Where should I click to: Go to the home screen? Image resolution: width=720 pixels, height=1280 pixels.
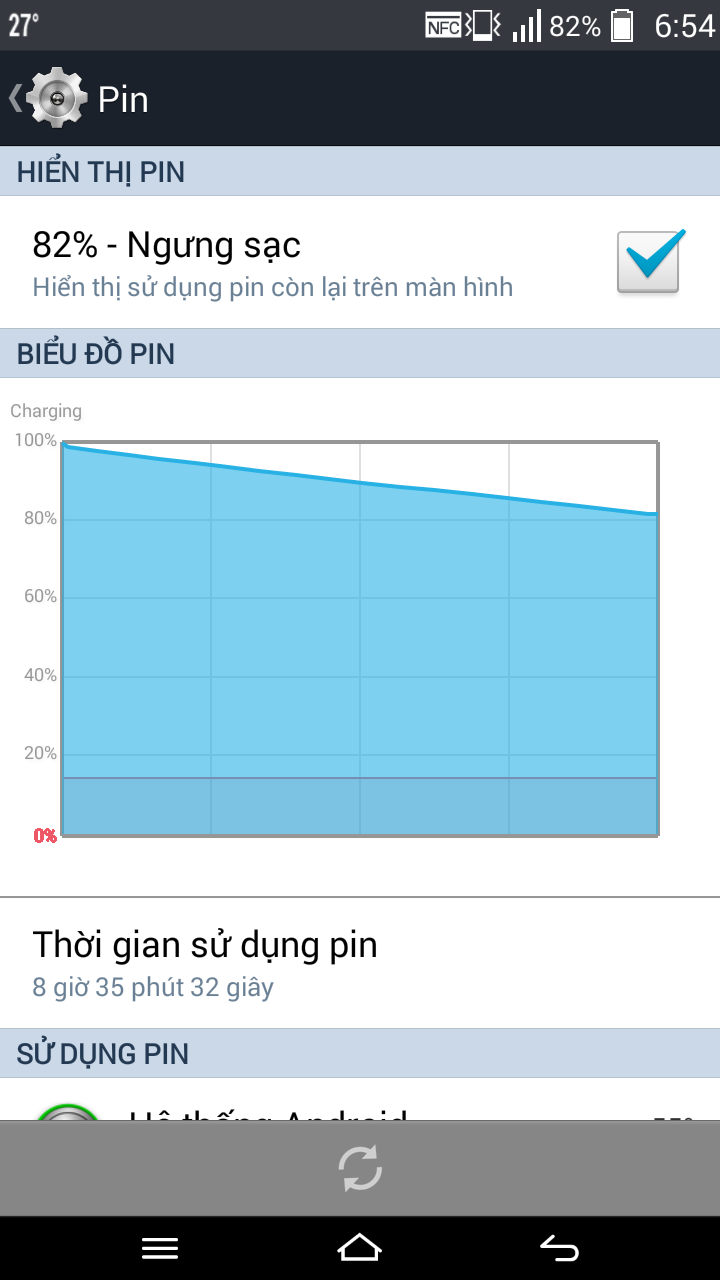(x=360, y=1248)
